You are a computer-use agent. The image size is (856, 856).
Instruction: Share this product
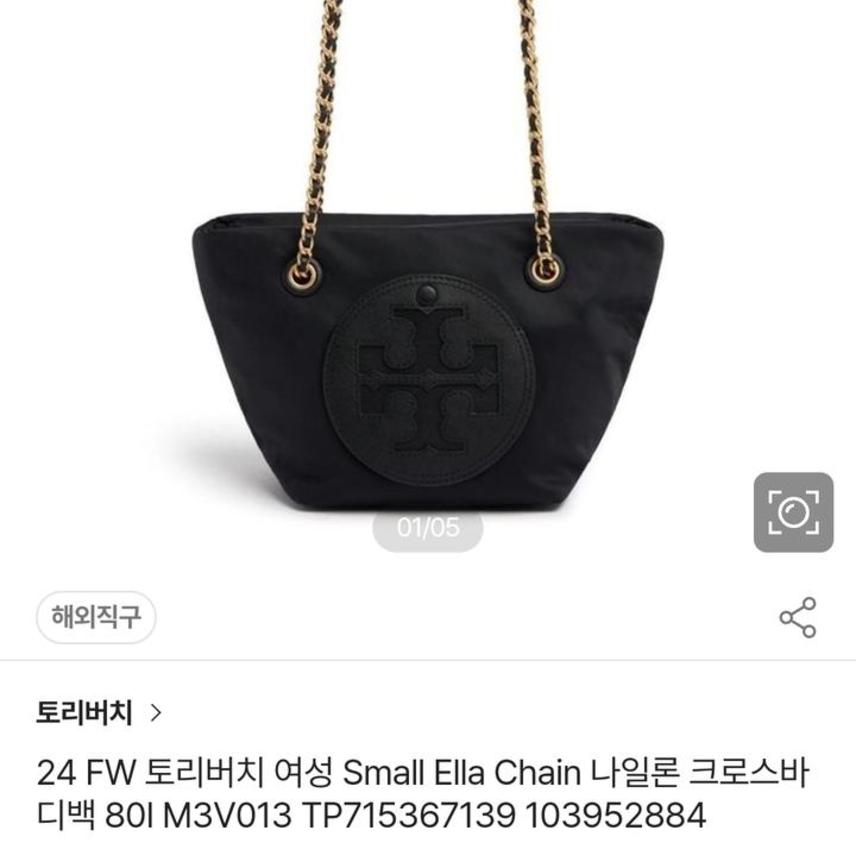point(797,618)
